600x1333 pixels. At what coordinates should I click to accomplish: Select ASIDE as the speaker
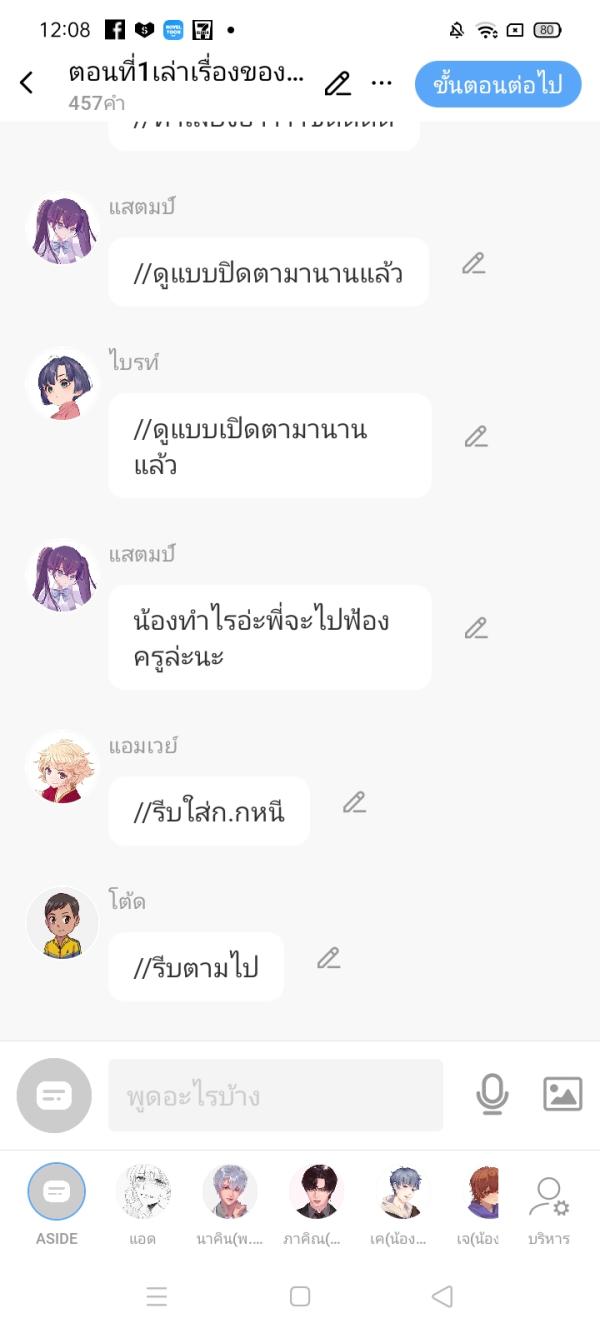57,1192
